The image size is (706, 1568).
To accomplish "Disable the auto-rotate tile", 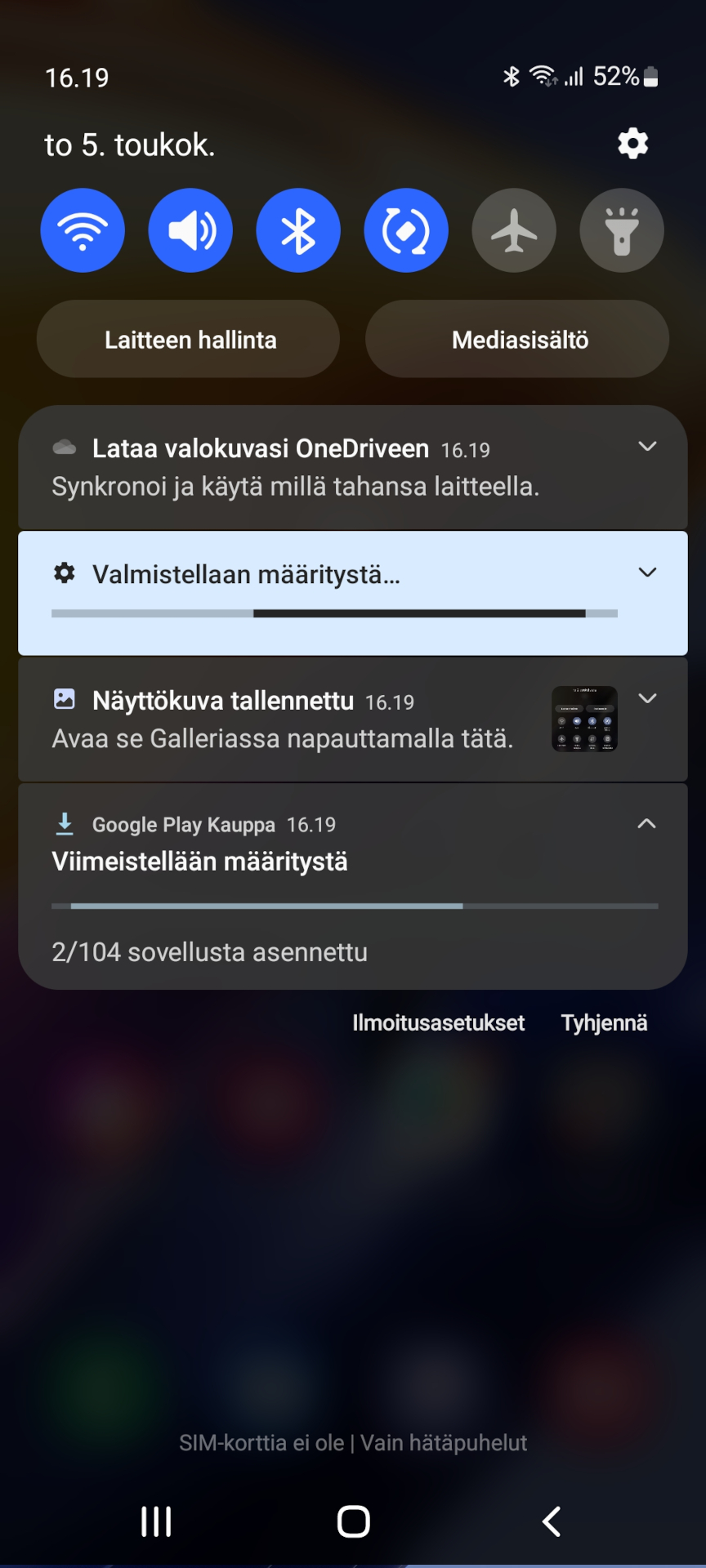I will click(406, 230).
